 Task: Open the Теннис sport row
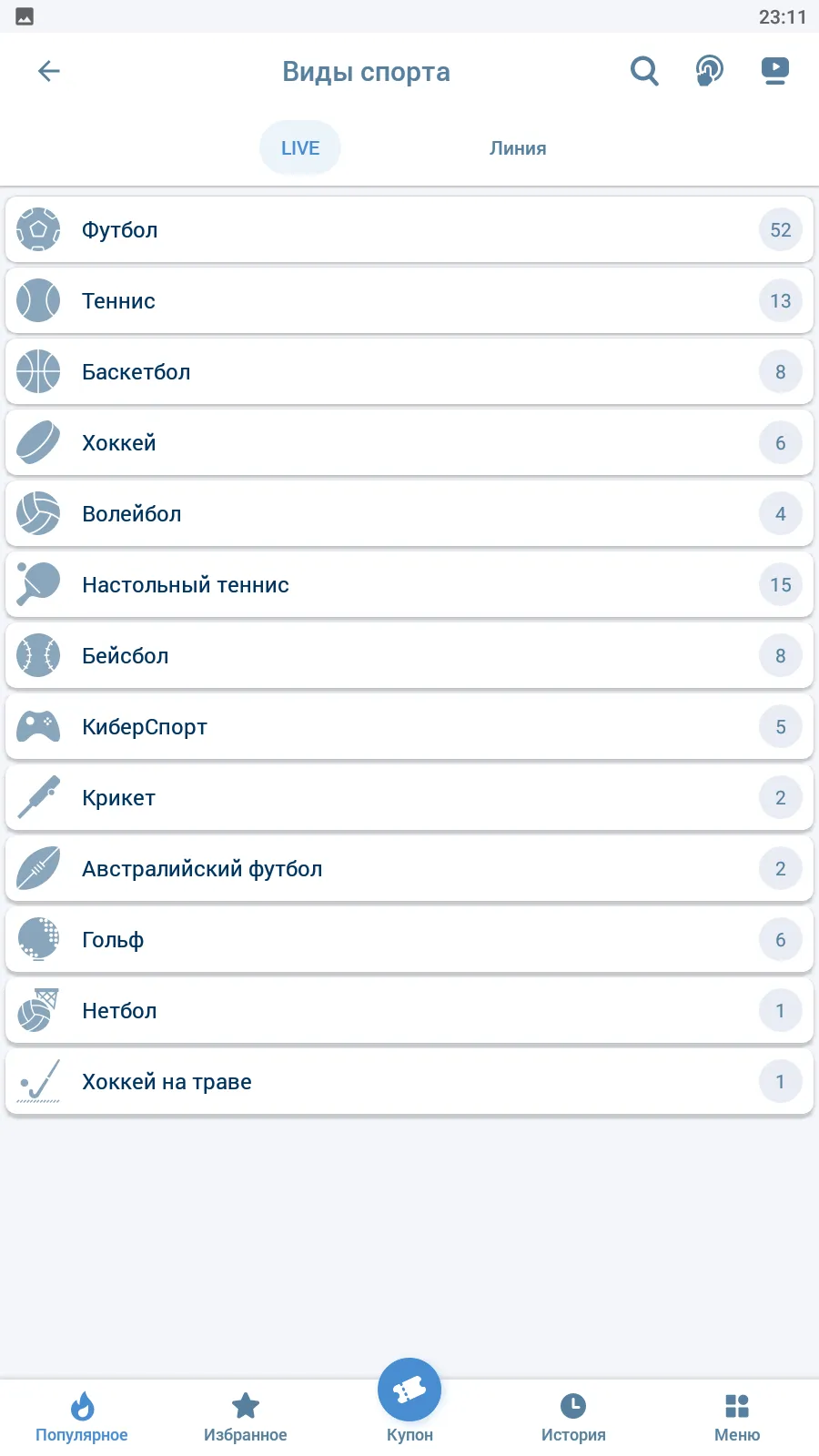(x=409, y=301)
